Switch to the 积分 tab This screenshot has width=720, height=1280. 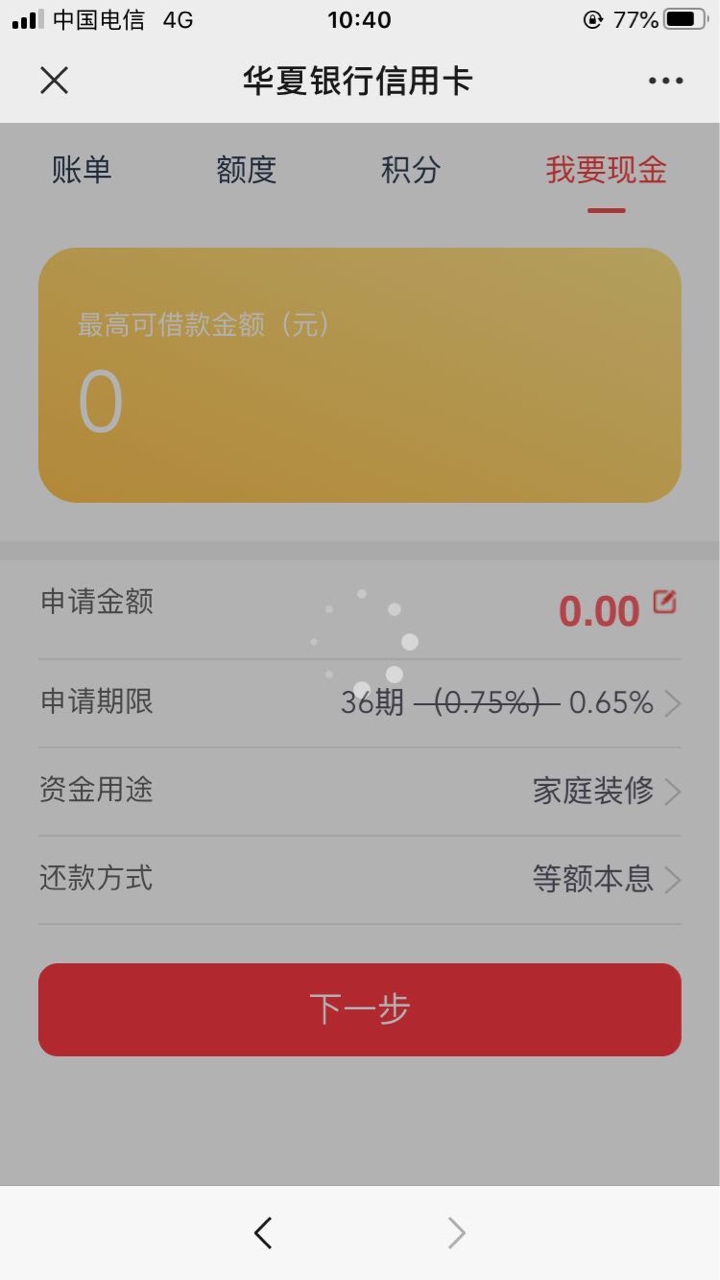[410, 170]
